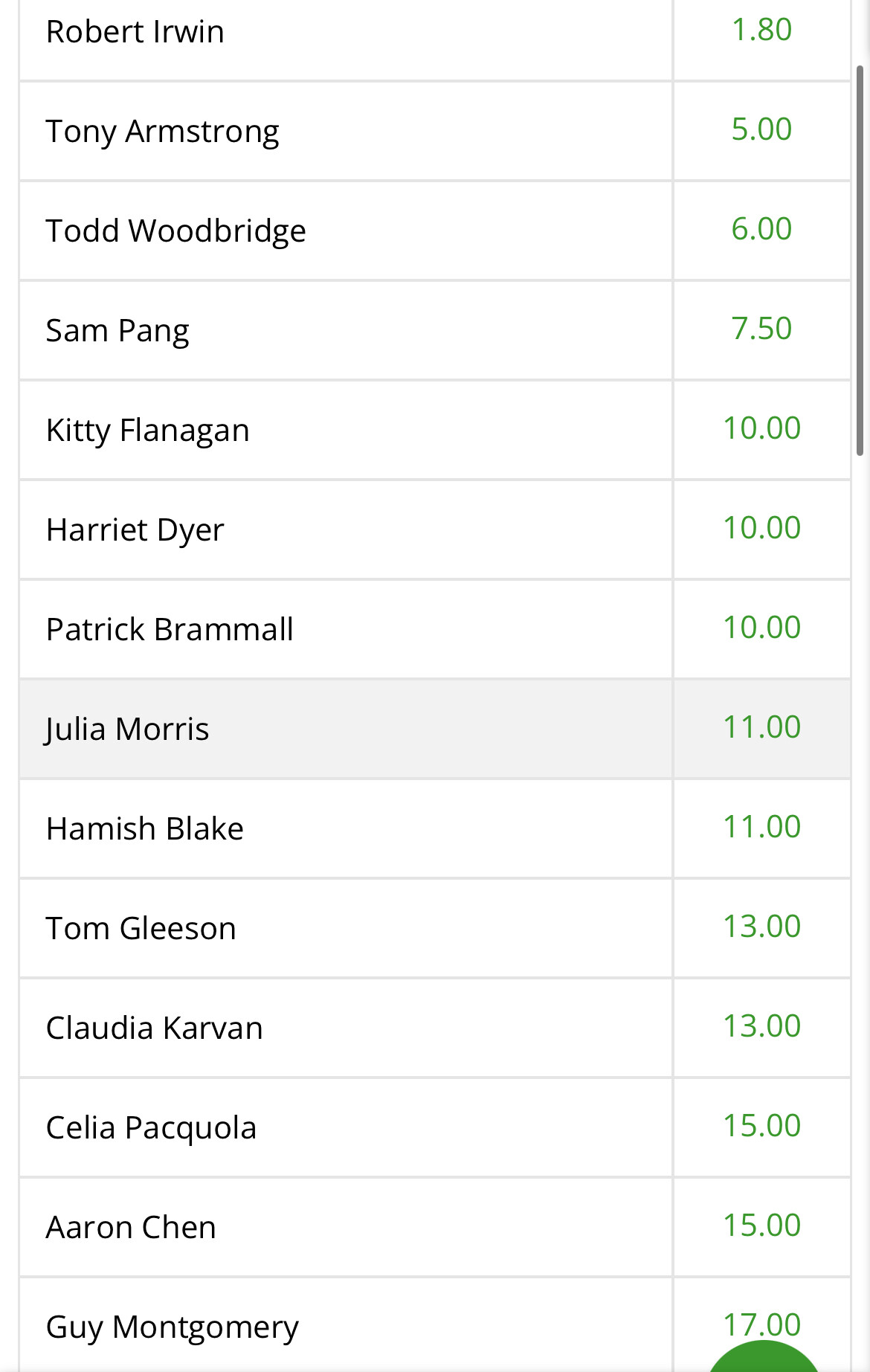Select Robert Irwin at 1.80 odds
This screenshot has width=870, height=1372.
point(761,31)
